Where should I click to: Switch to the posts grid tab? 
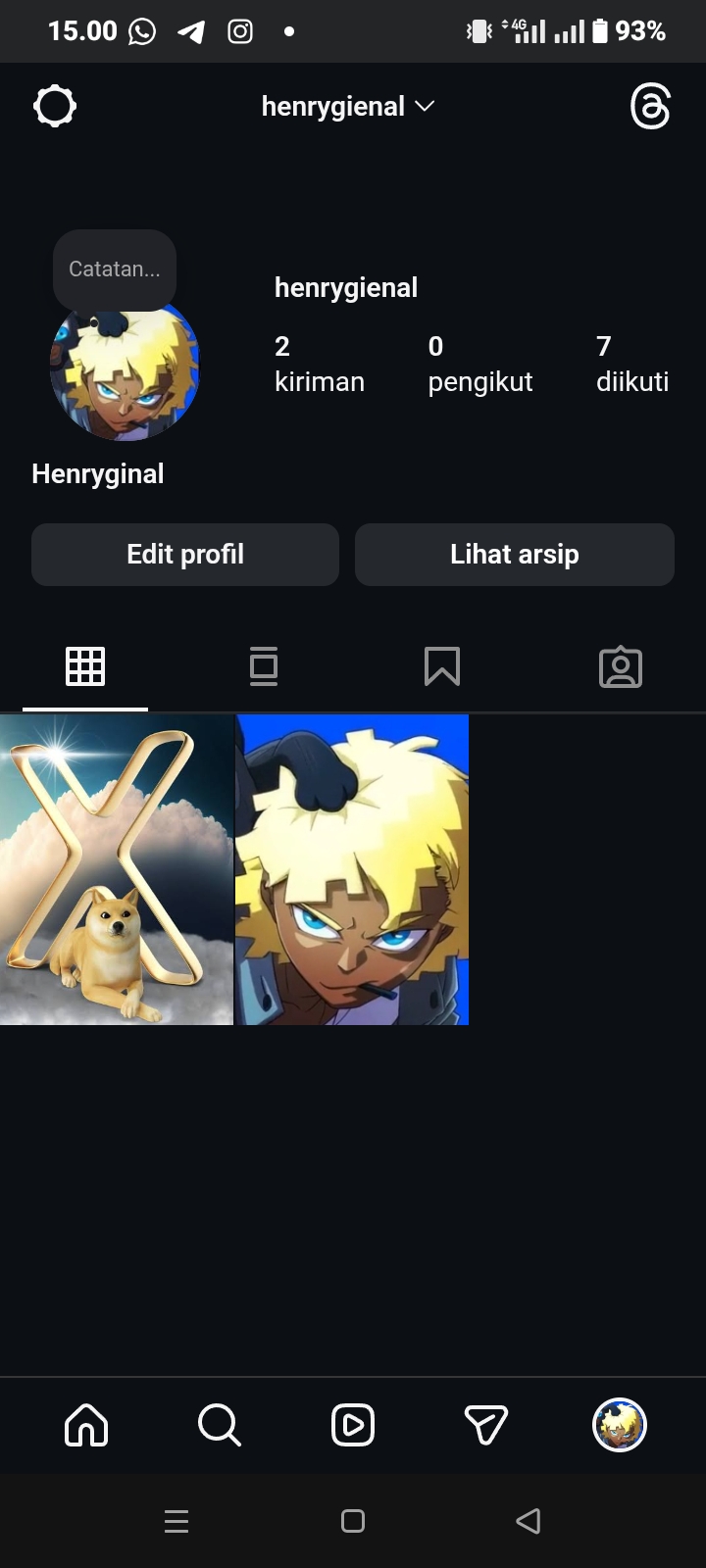(85, 667)
